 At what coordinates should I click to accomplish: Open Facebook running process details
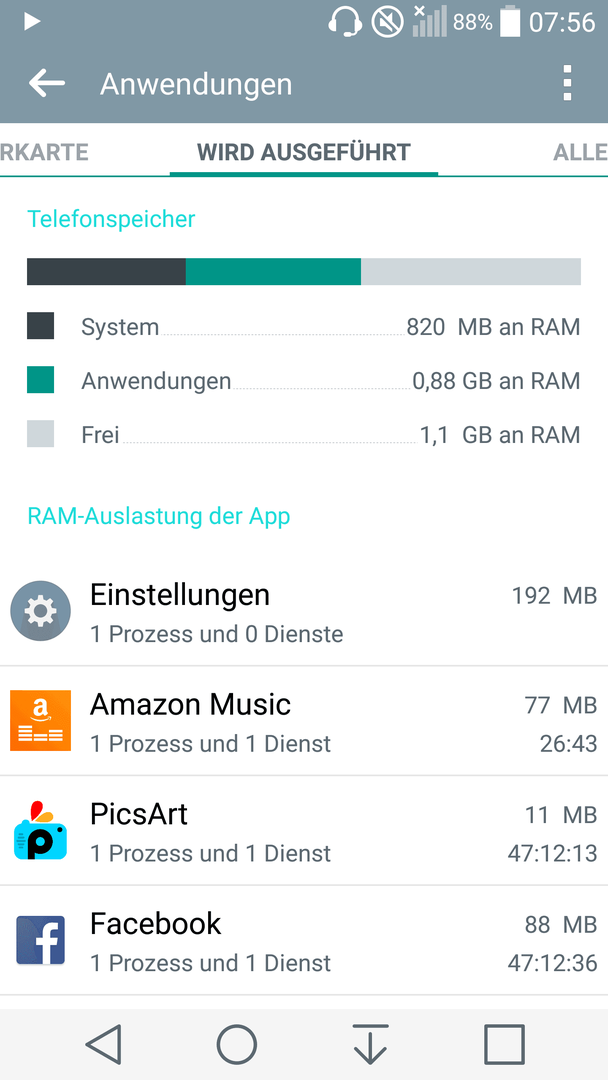pyautogui.click(x=304, y=940)
